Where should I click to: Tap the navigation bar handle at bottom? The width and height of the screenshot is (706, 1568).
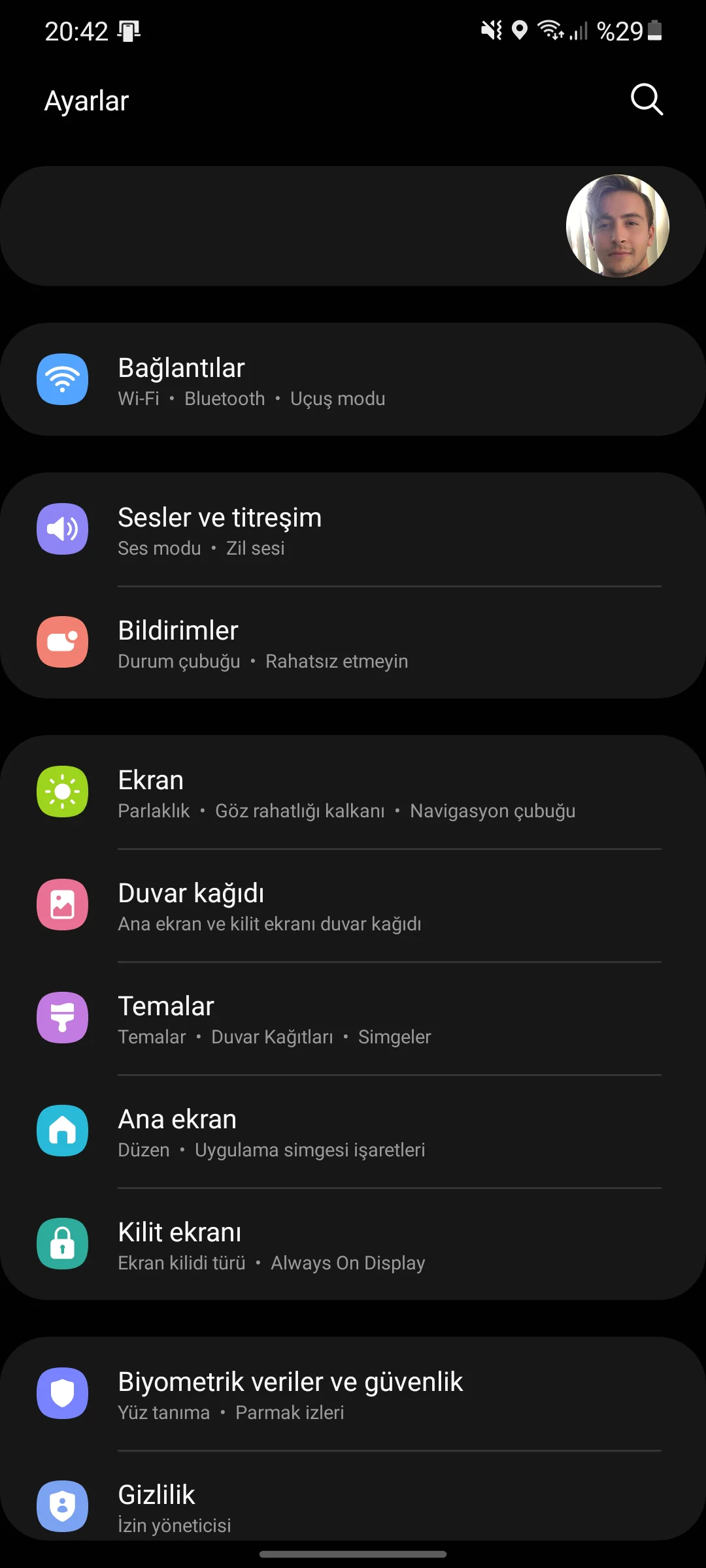coord(353,1550)
